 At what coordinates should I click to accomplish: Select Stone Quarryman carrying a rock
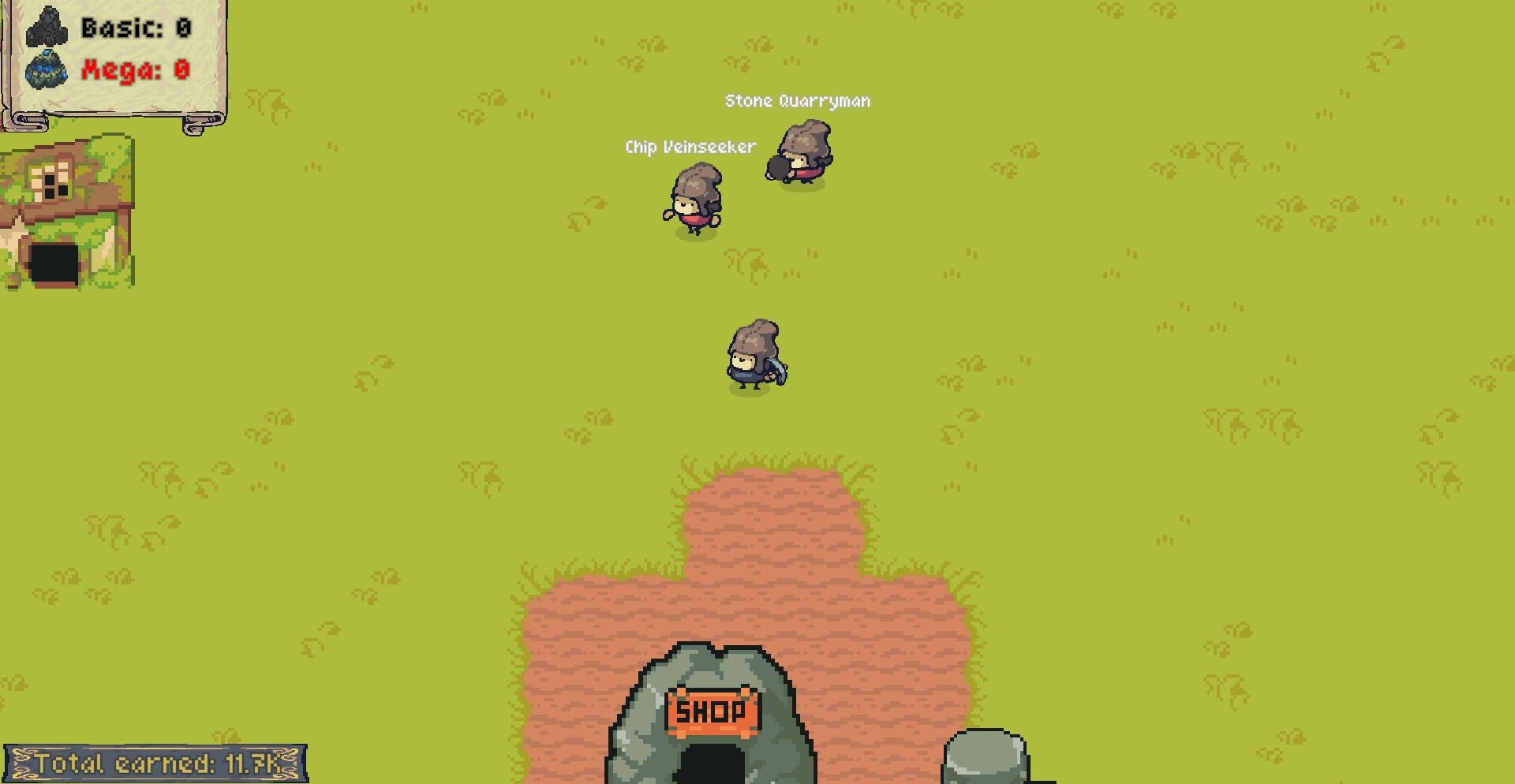802,155
